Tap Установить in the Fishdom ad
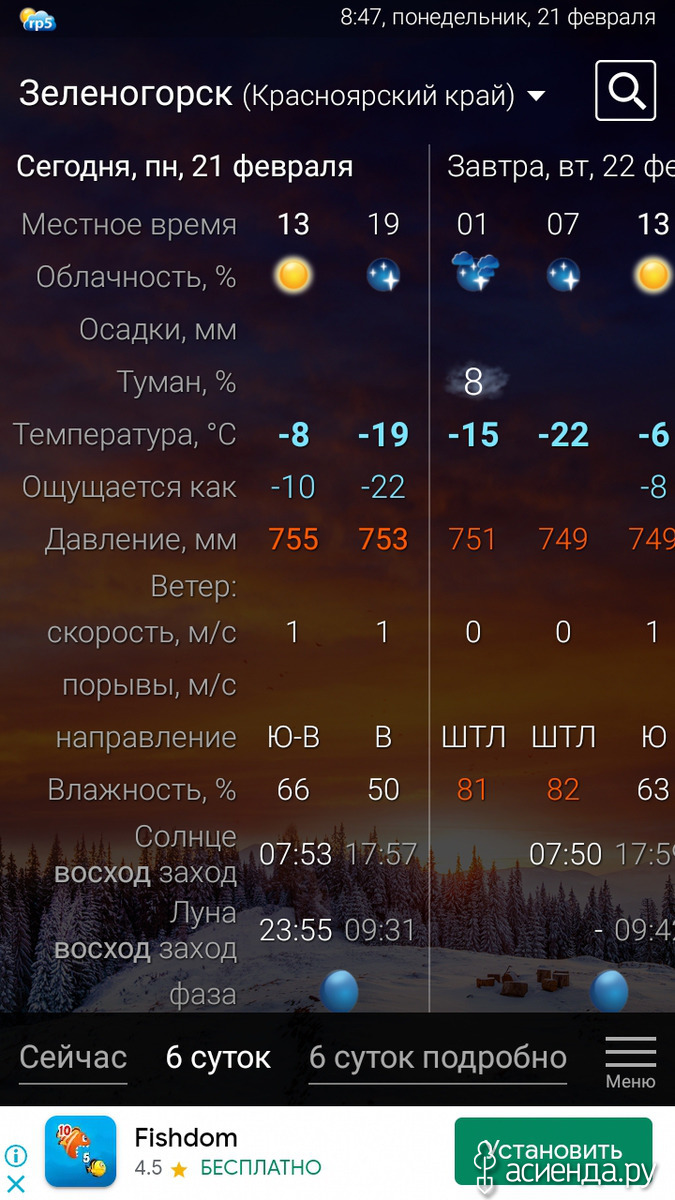The image size is (675, 1200). (x=553, y=1152)
